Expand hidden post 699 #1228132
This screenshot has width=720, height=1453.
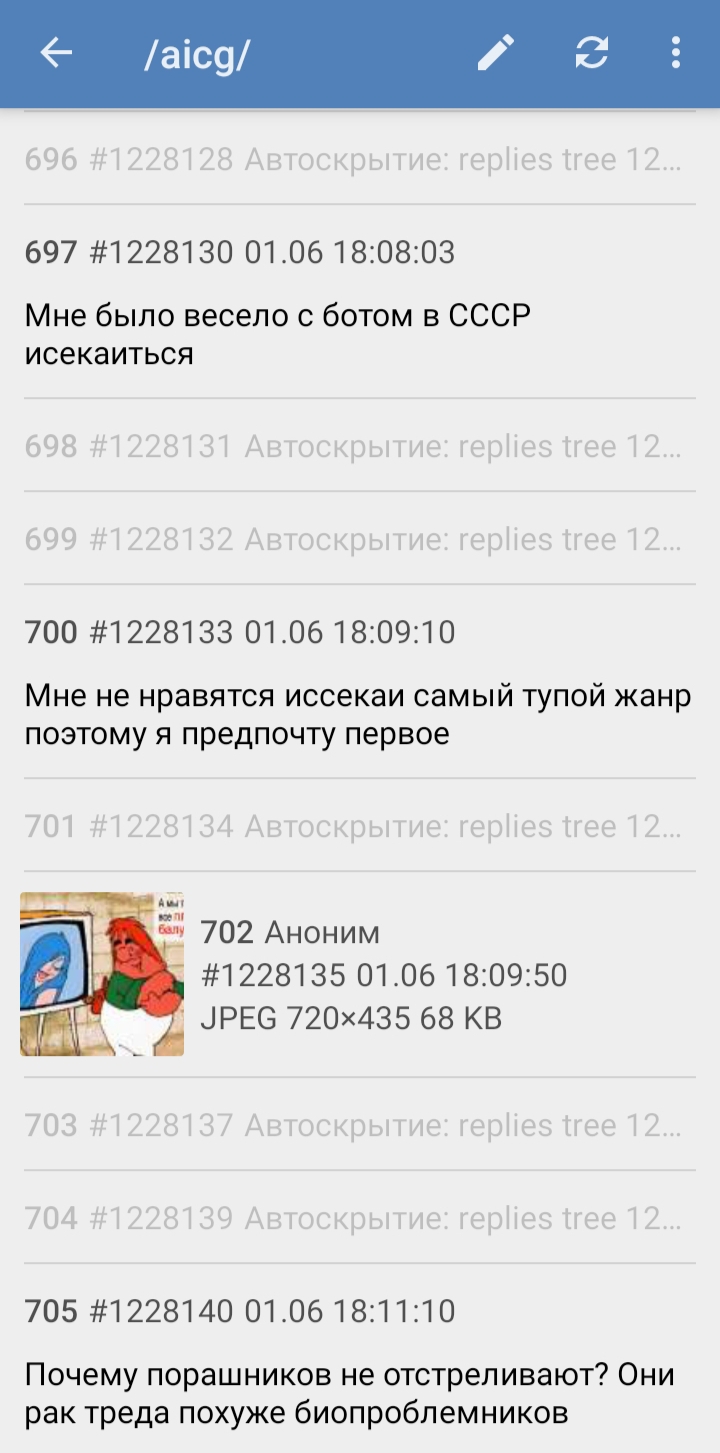[x=353, y=539]
